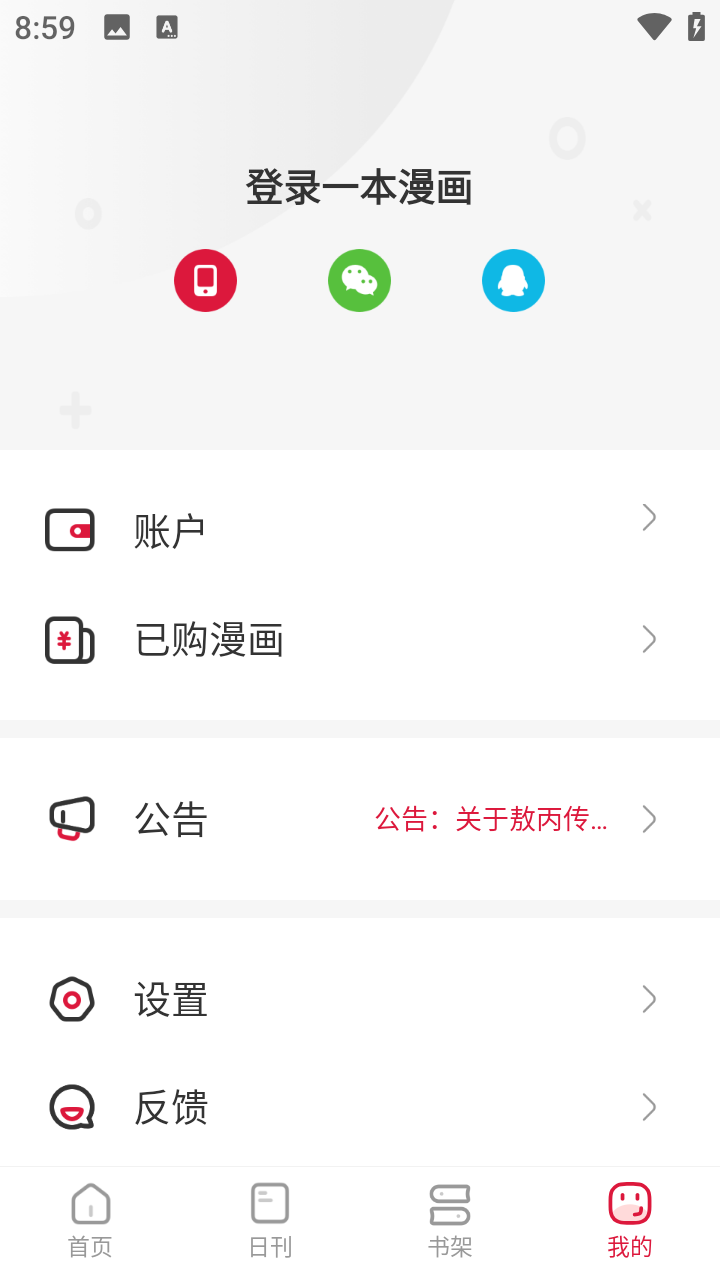Image resolution: width=720 pixels, height=1280 pixels.
Task: Expand the 账户 row chevron
Action: [649, 517]
